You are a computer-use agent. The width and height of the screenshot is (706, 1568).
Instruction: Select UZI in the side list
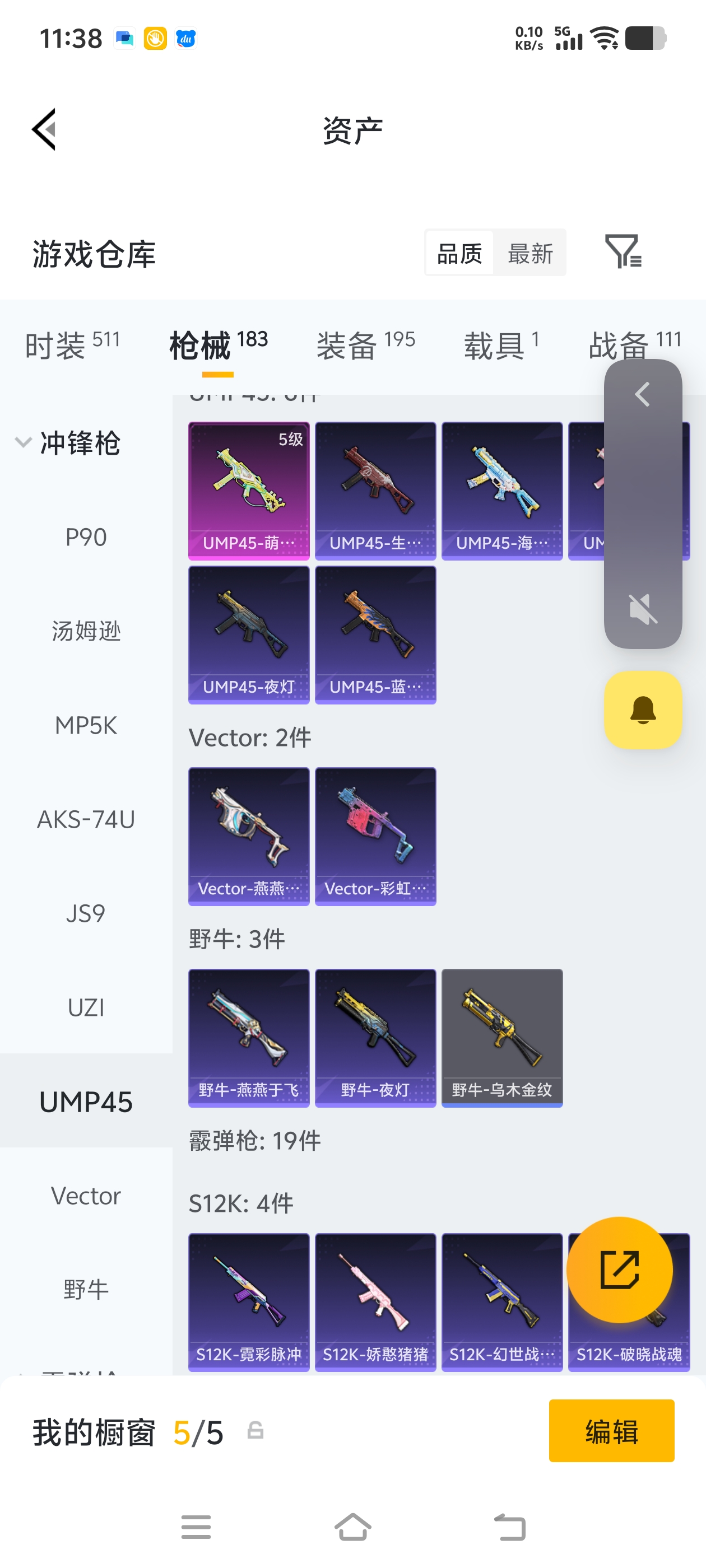pyautogui.click(x=86, y=1007)
